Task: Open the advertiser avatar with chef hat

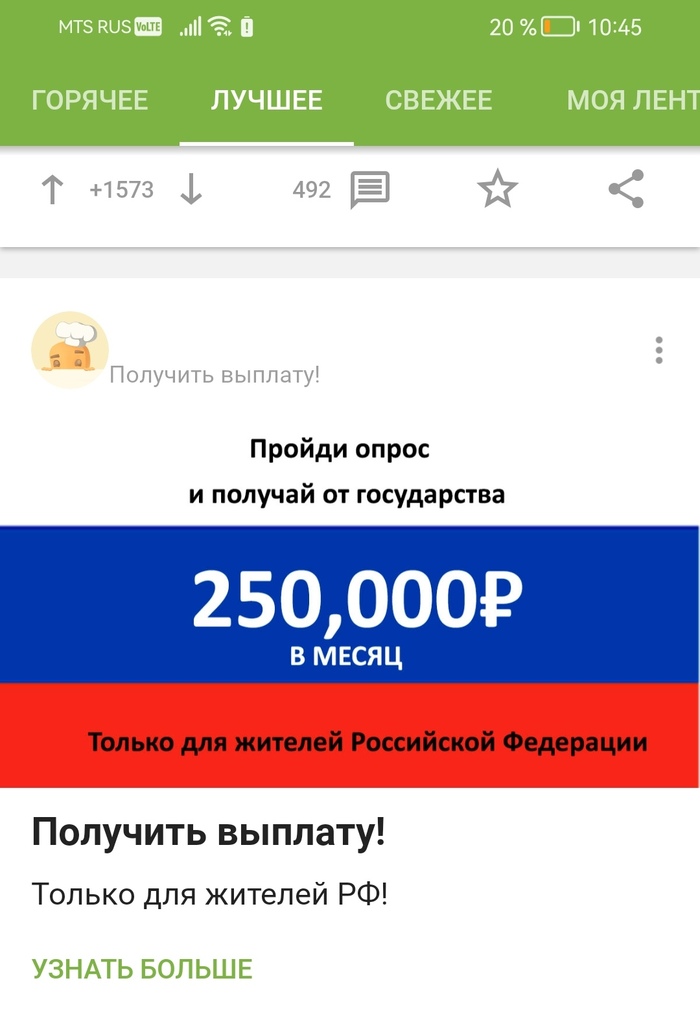Action: point(69,349)
